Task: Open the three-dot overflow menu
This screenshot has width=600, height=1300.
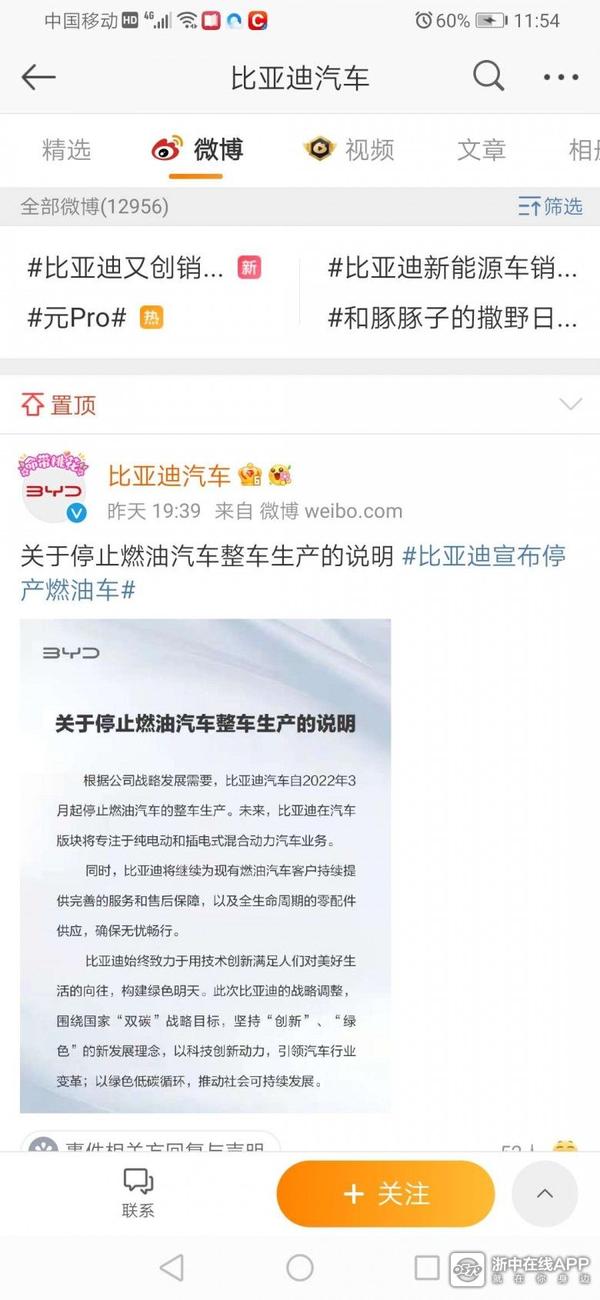Action: pos(561,78)
